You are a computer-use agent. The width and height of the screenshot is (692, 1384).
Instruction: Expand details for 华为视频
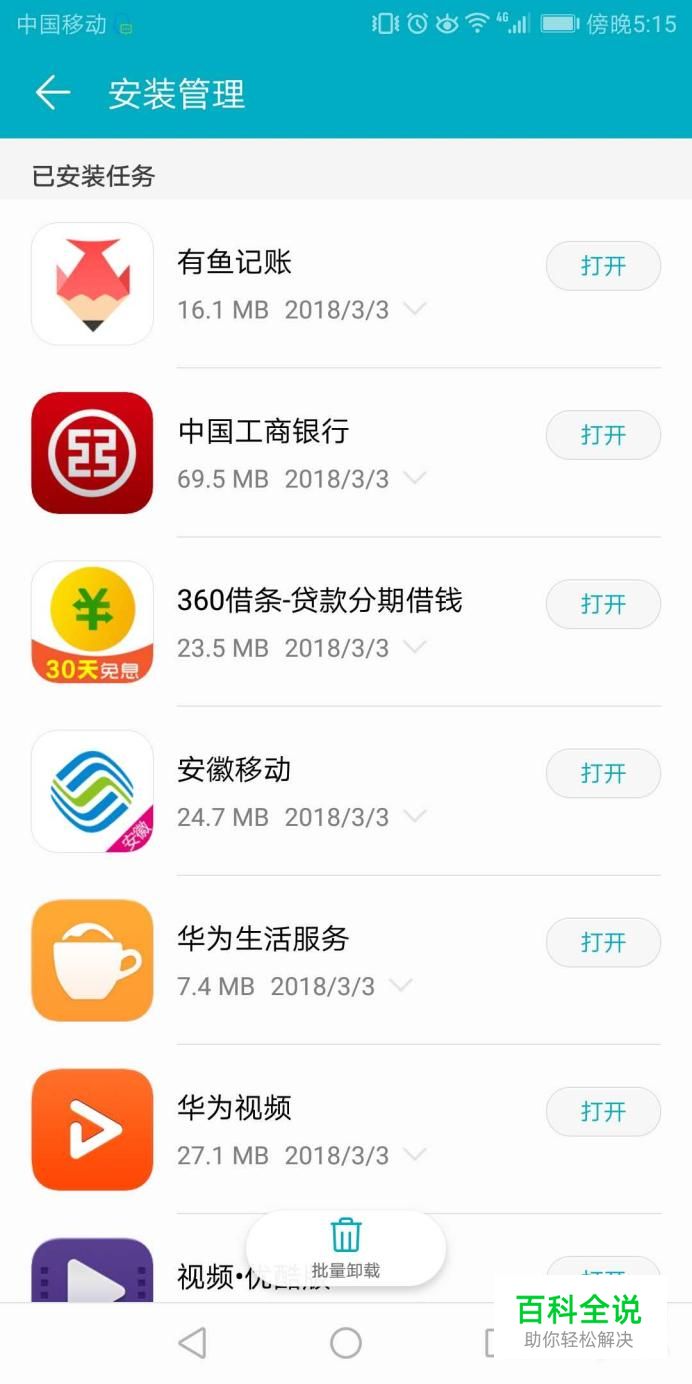[x=414, y=1155]
